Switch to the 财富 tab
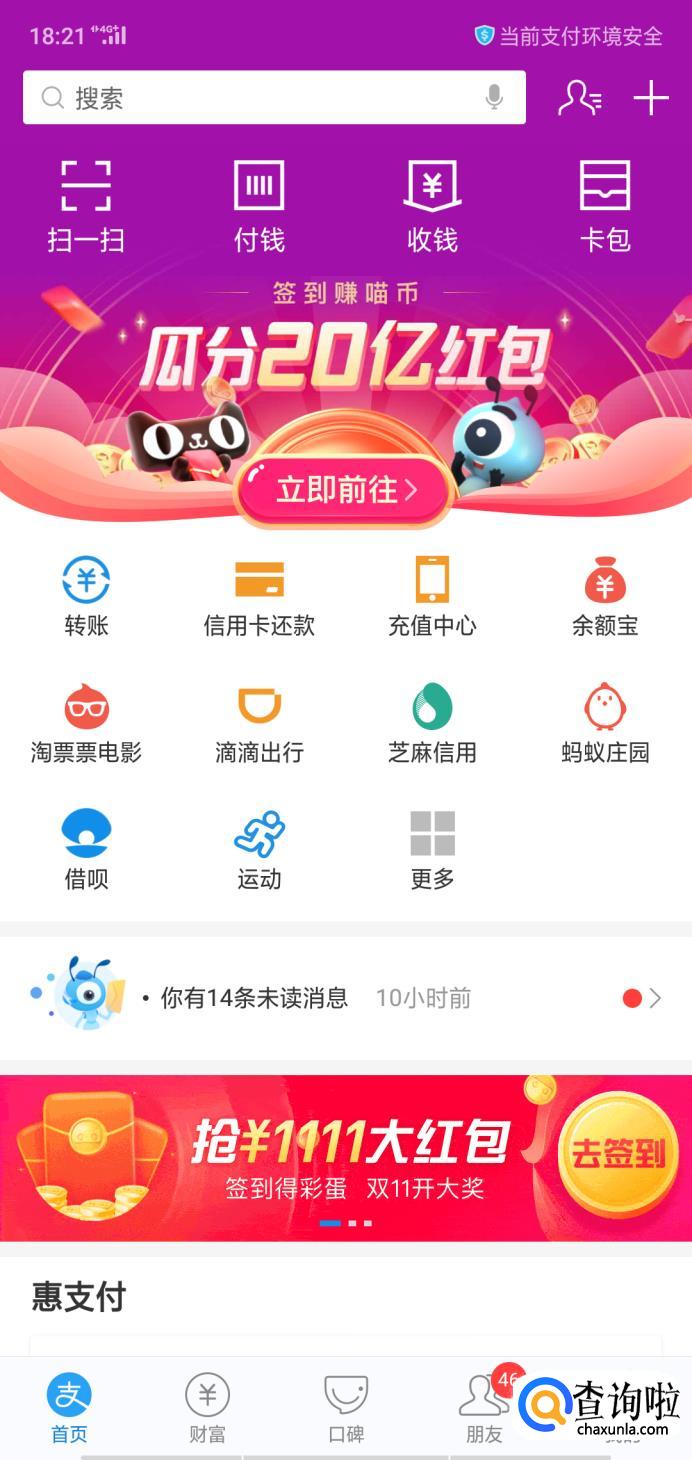Screen dimensions: 692x1460 point(207,1408)
